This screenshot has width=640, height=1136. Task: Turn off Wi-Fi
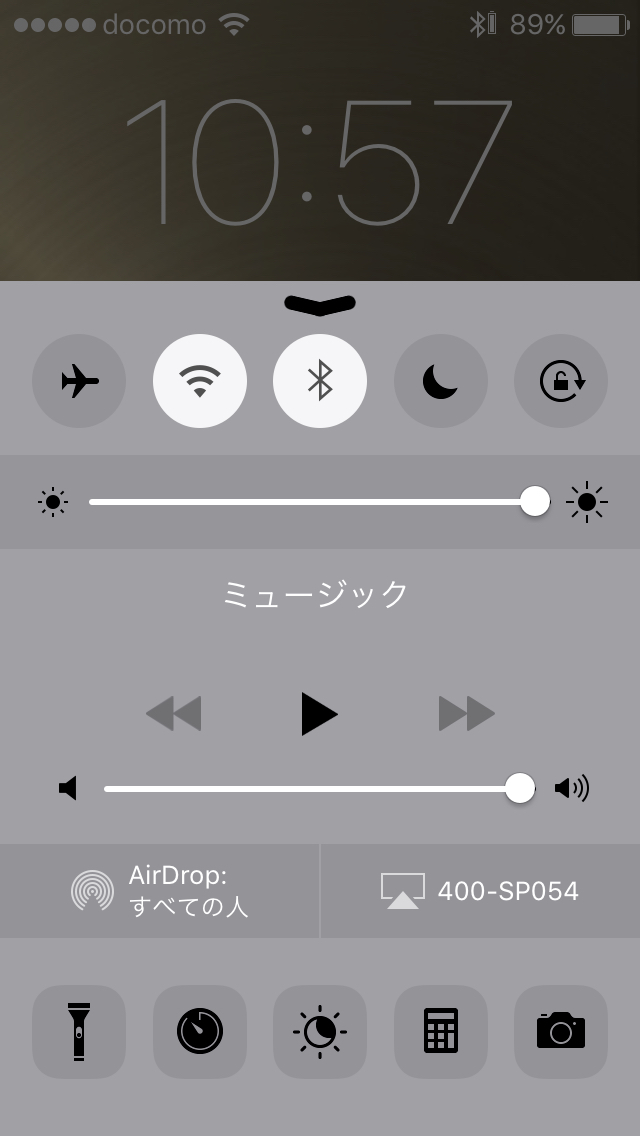pyautogui.click(x=200, y=381)
